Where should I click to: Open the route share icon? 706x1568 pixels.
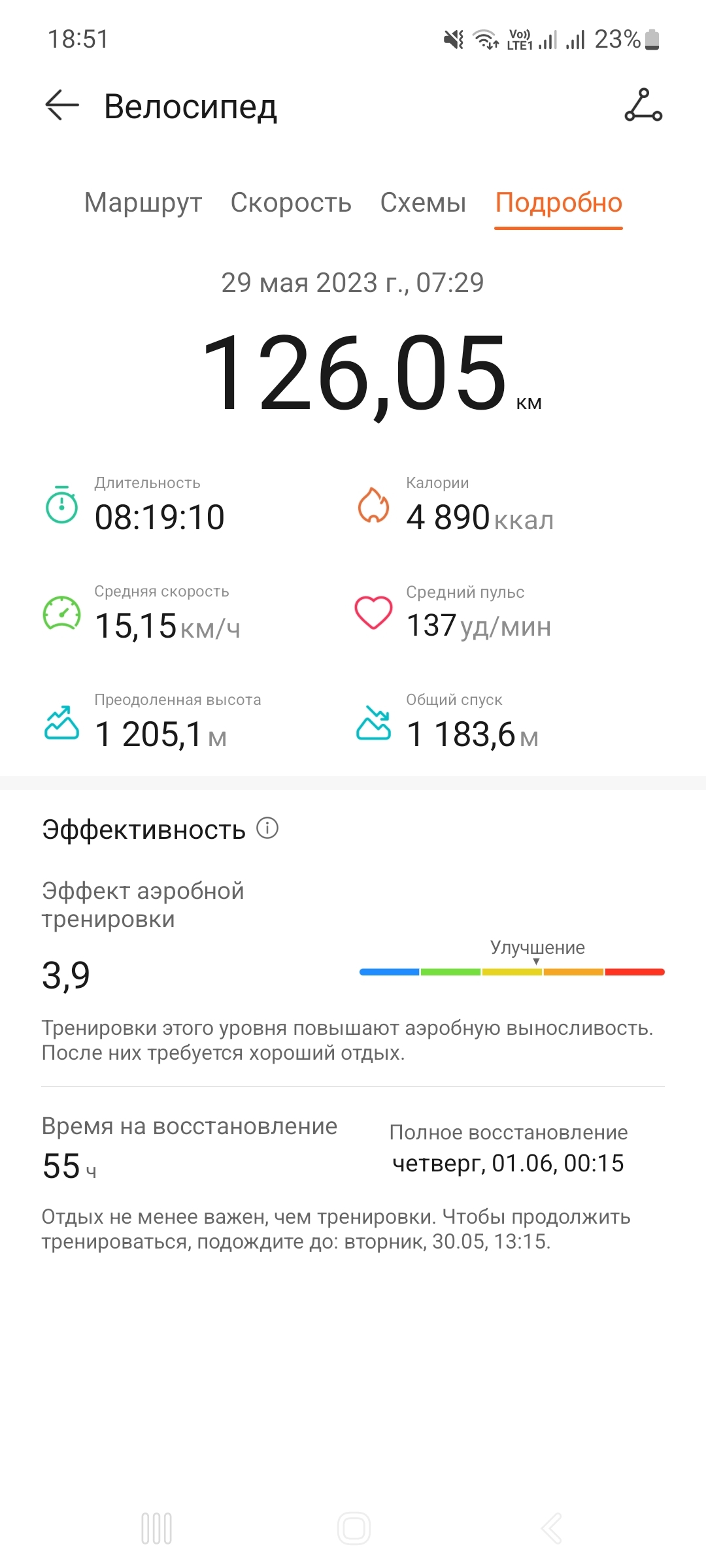pos(643,106)
